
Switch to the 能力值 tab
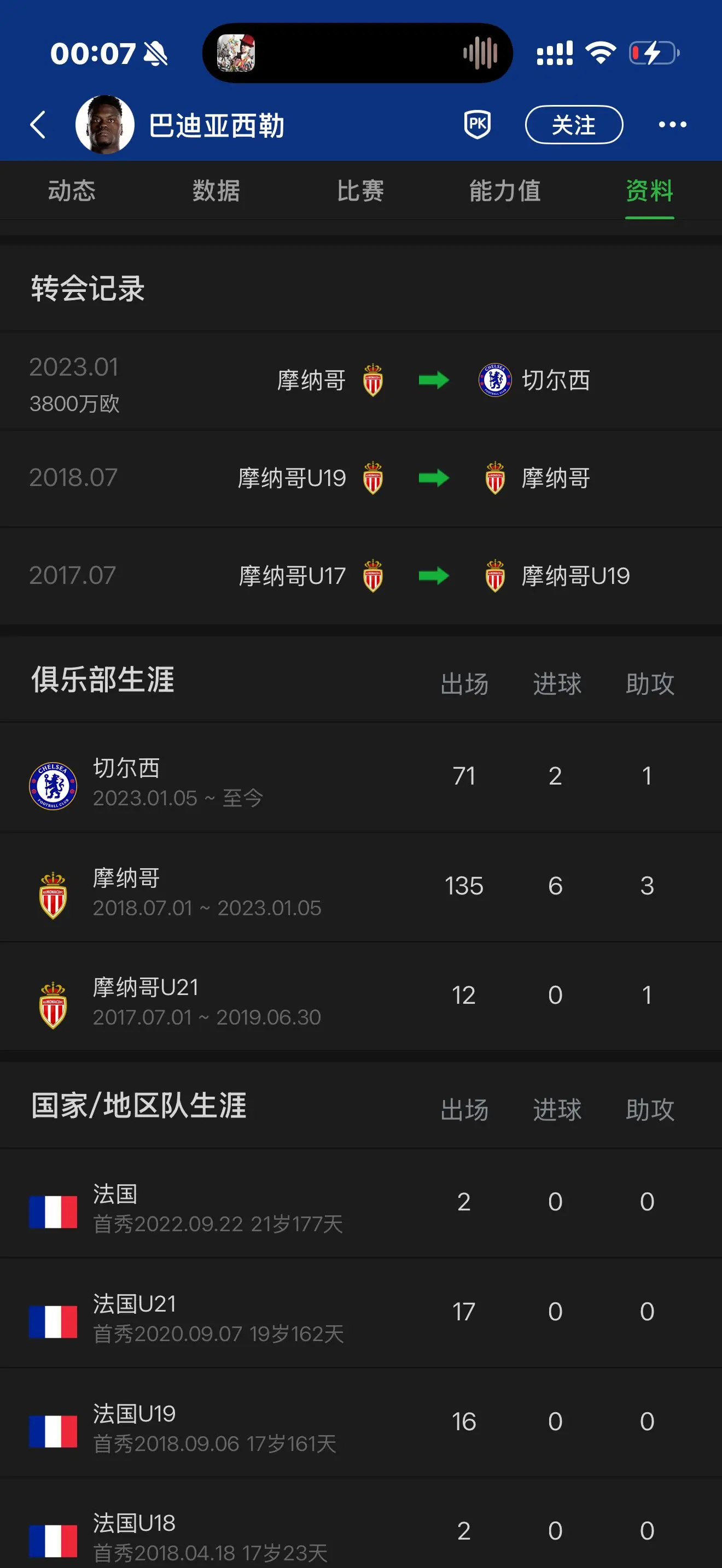(x=505, y=190)
